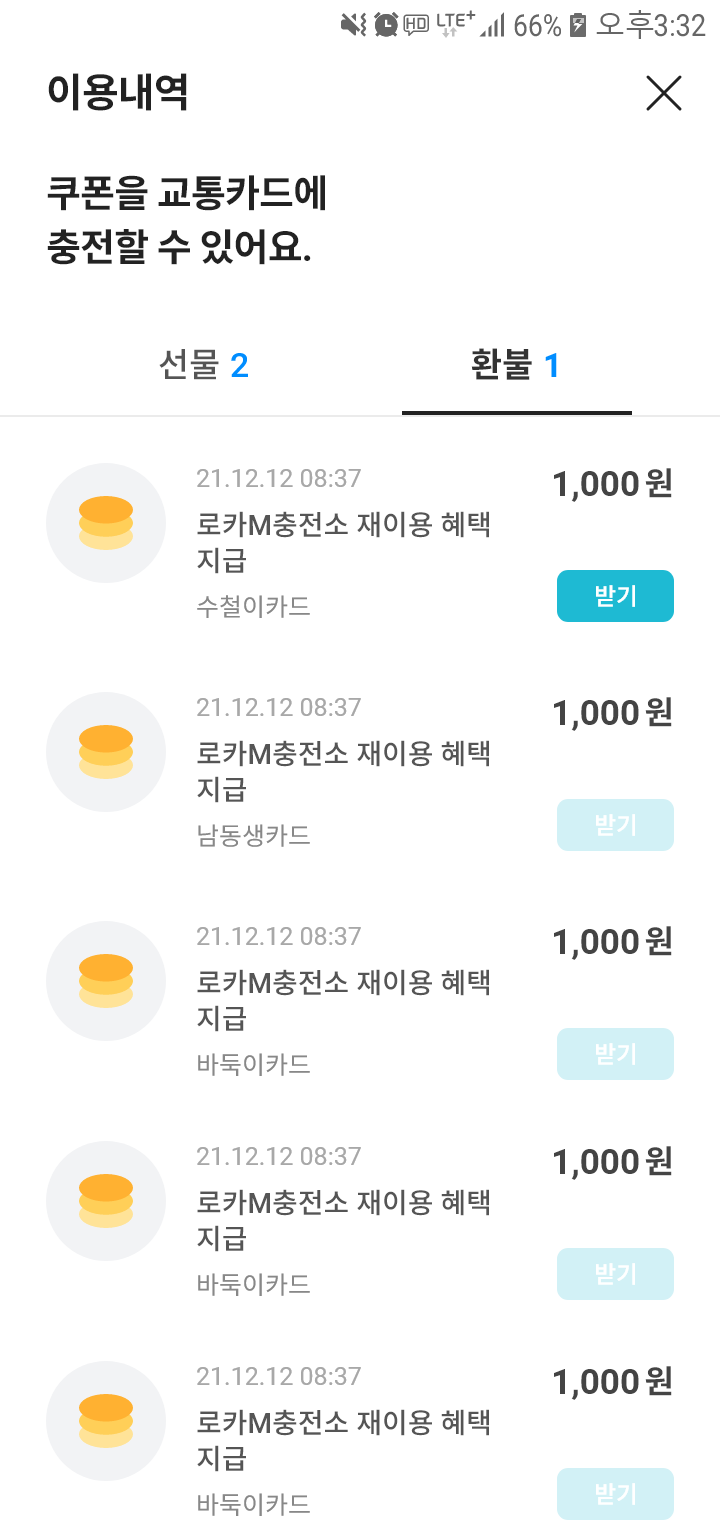This screenshot has width=720, height=1520.
Task: Tap the signal strength bars icon
Action: tap(492, 25)
